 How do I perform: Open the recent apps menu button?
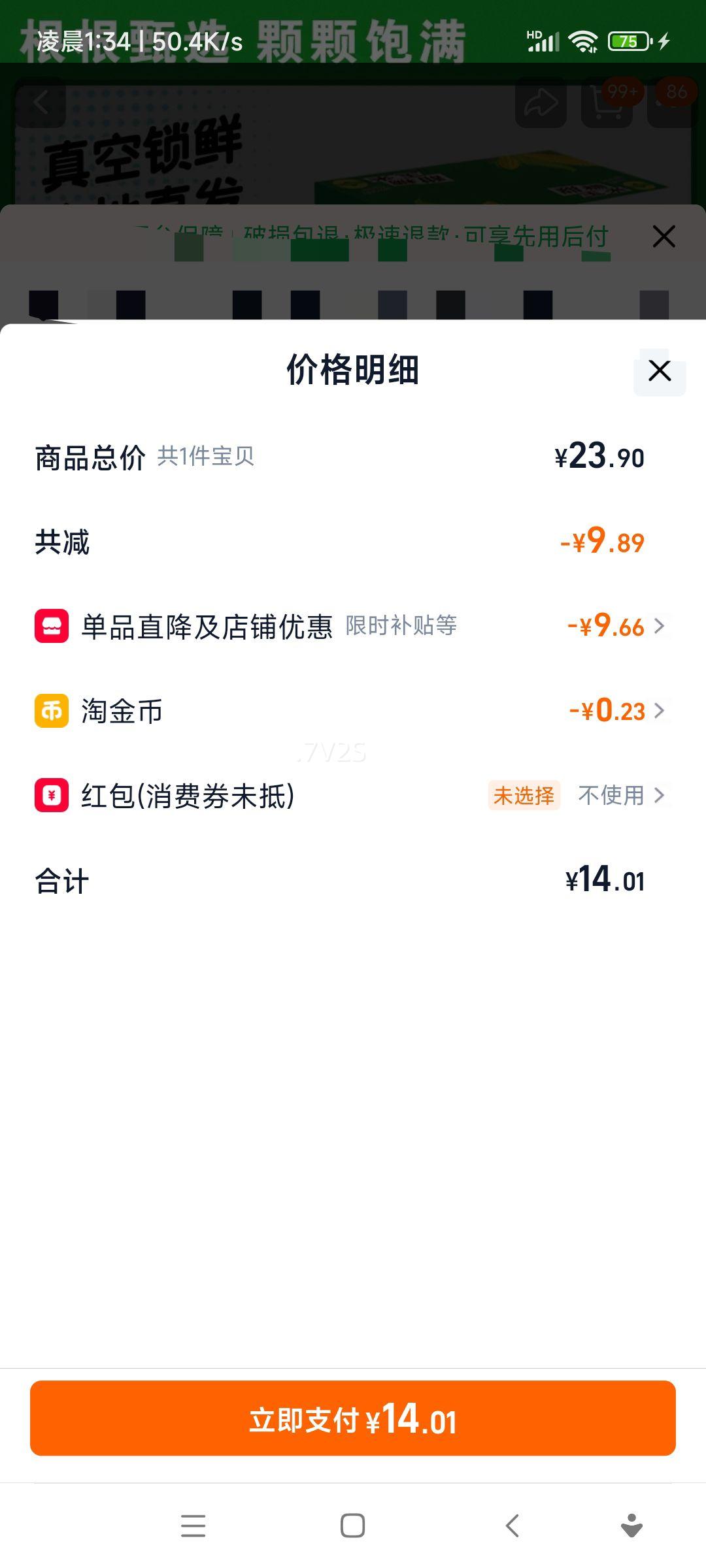pyautogui.click(x=193, y=1526)
